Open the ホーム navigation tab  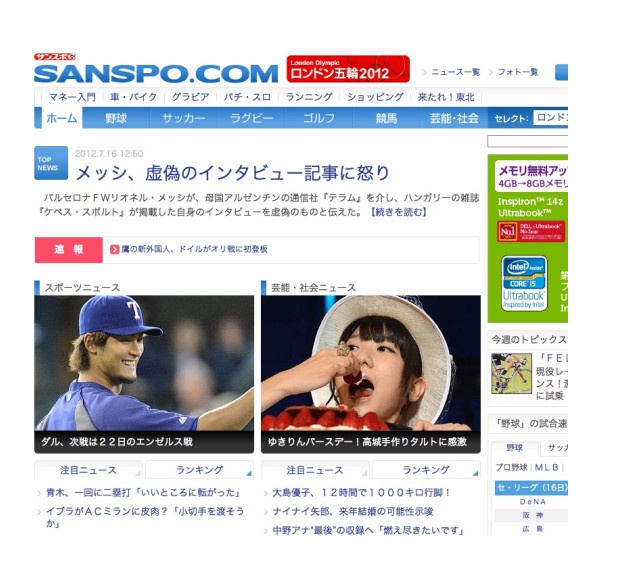click(x=61, y=118)
